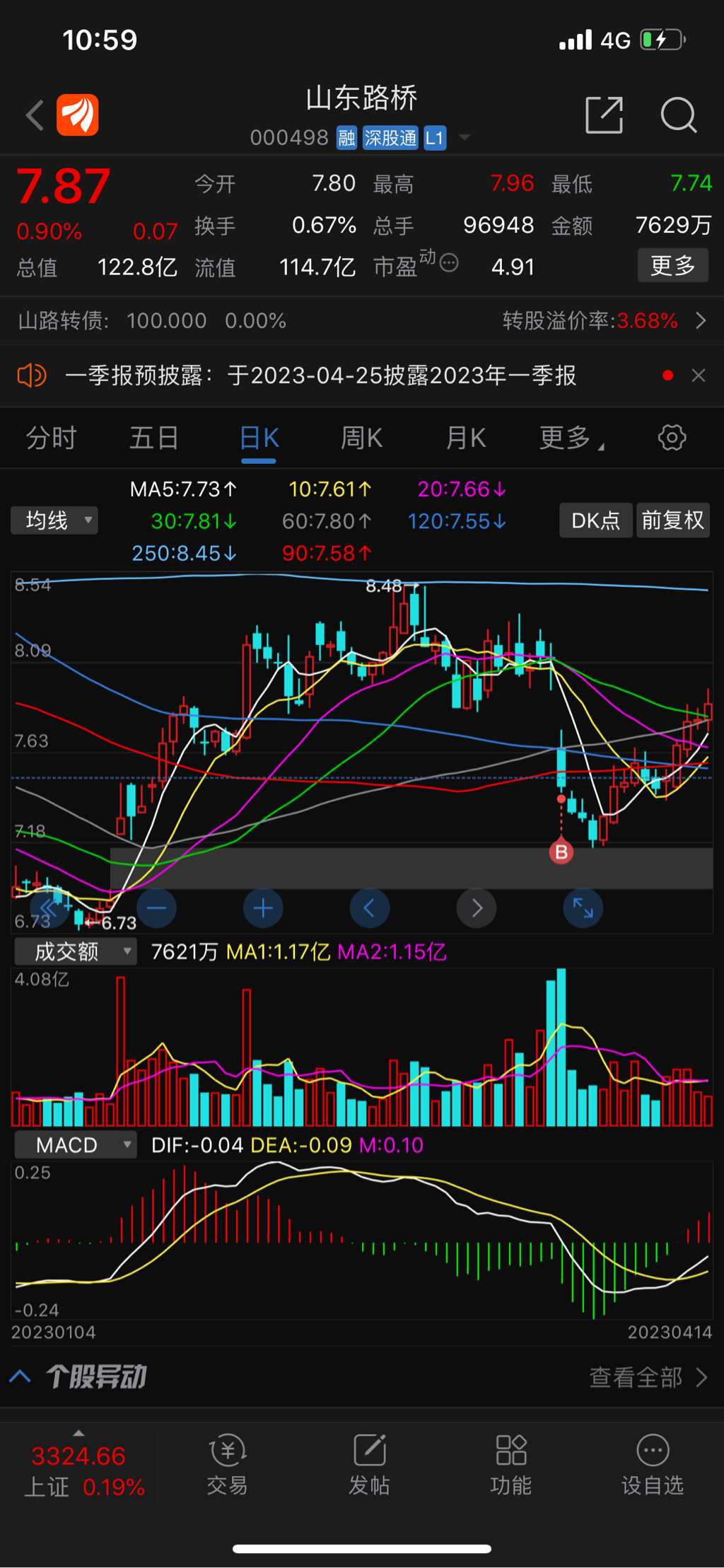Share this stock page
This screenshot has height=1568, width=724.
tap(604, 115)
